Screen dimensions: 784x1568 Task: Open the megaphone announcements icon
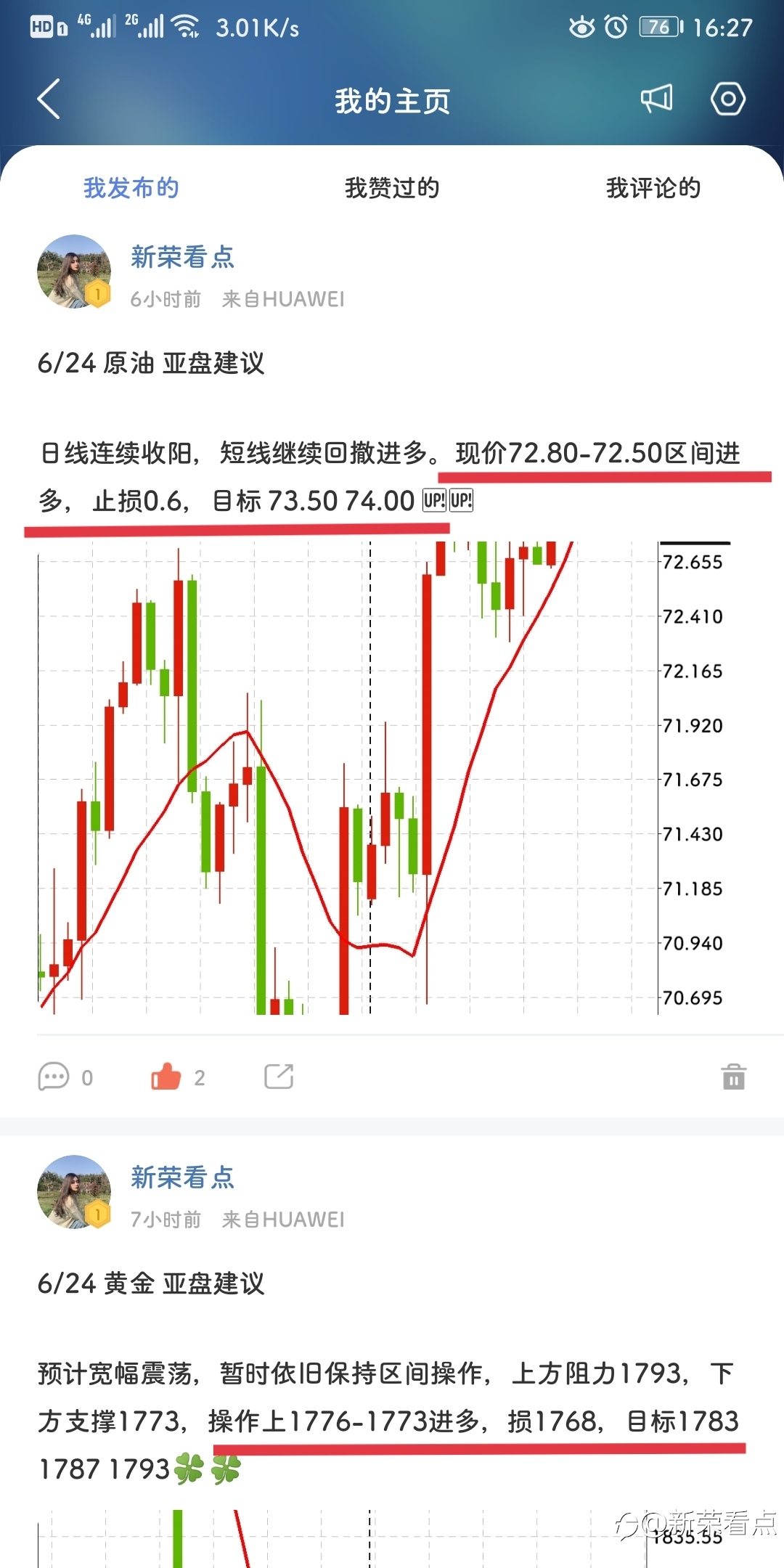point(656,99)
